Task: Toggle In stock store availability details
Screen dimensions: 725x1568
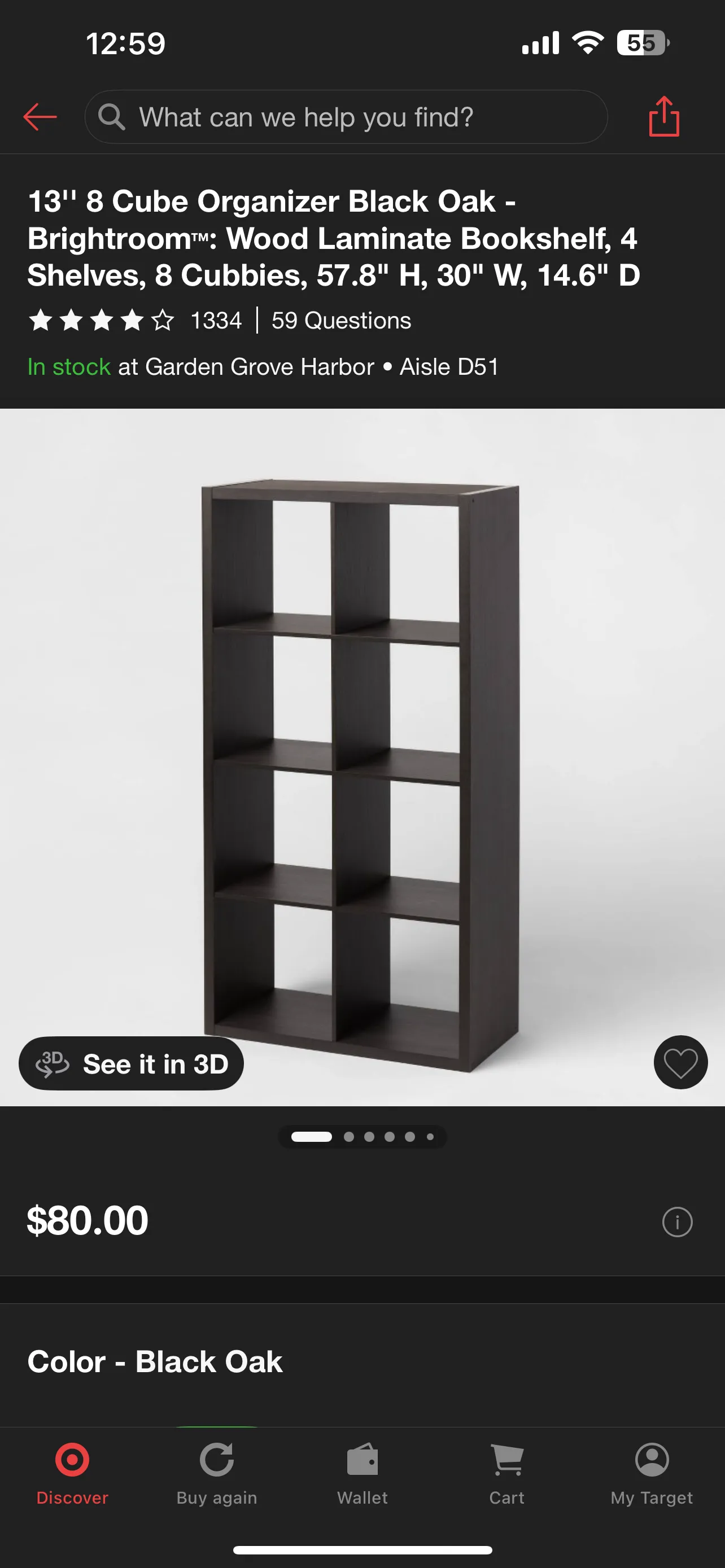Action: point(69,366)
